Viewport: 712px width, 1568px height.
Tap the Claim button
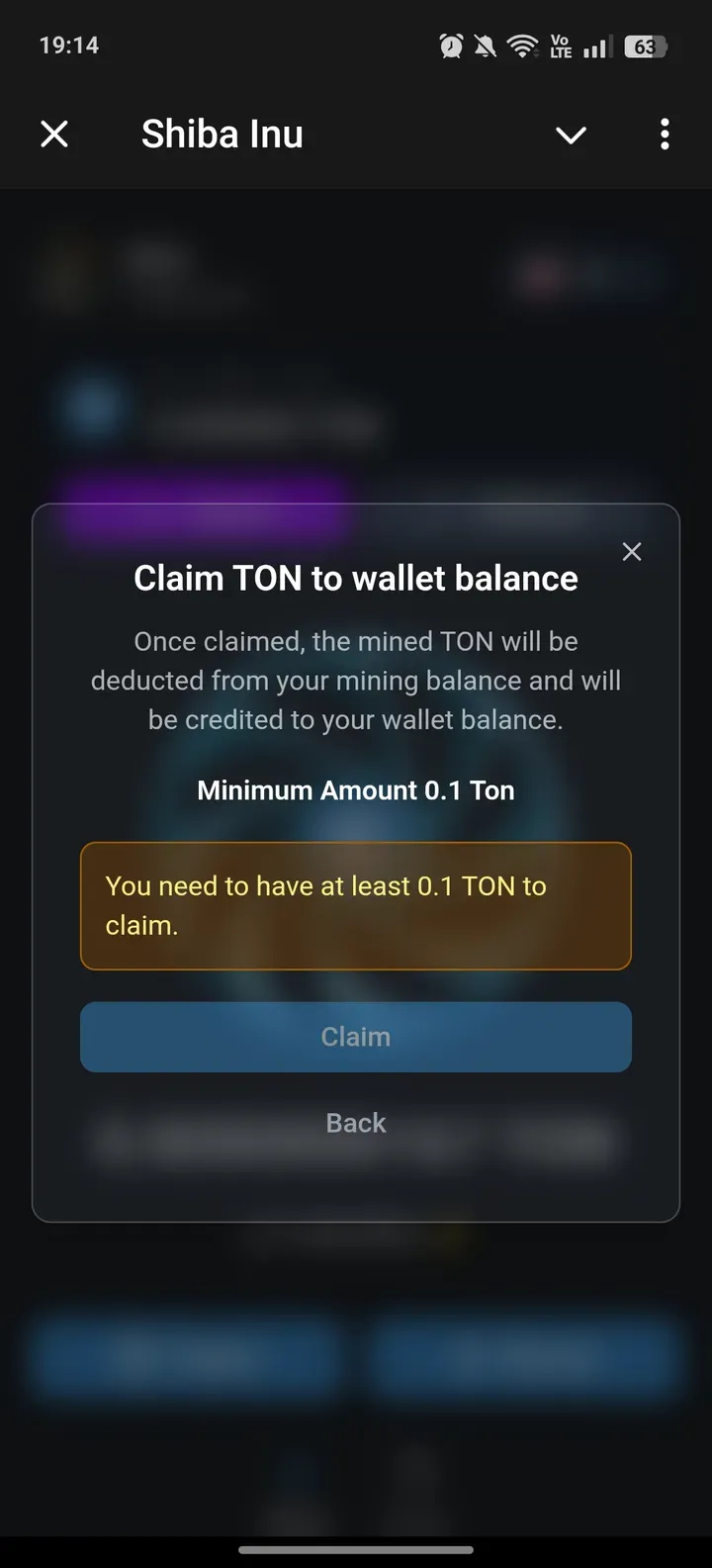click(356, 1037)
